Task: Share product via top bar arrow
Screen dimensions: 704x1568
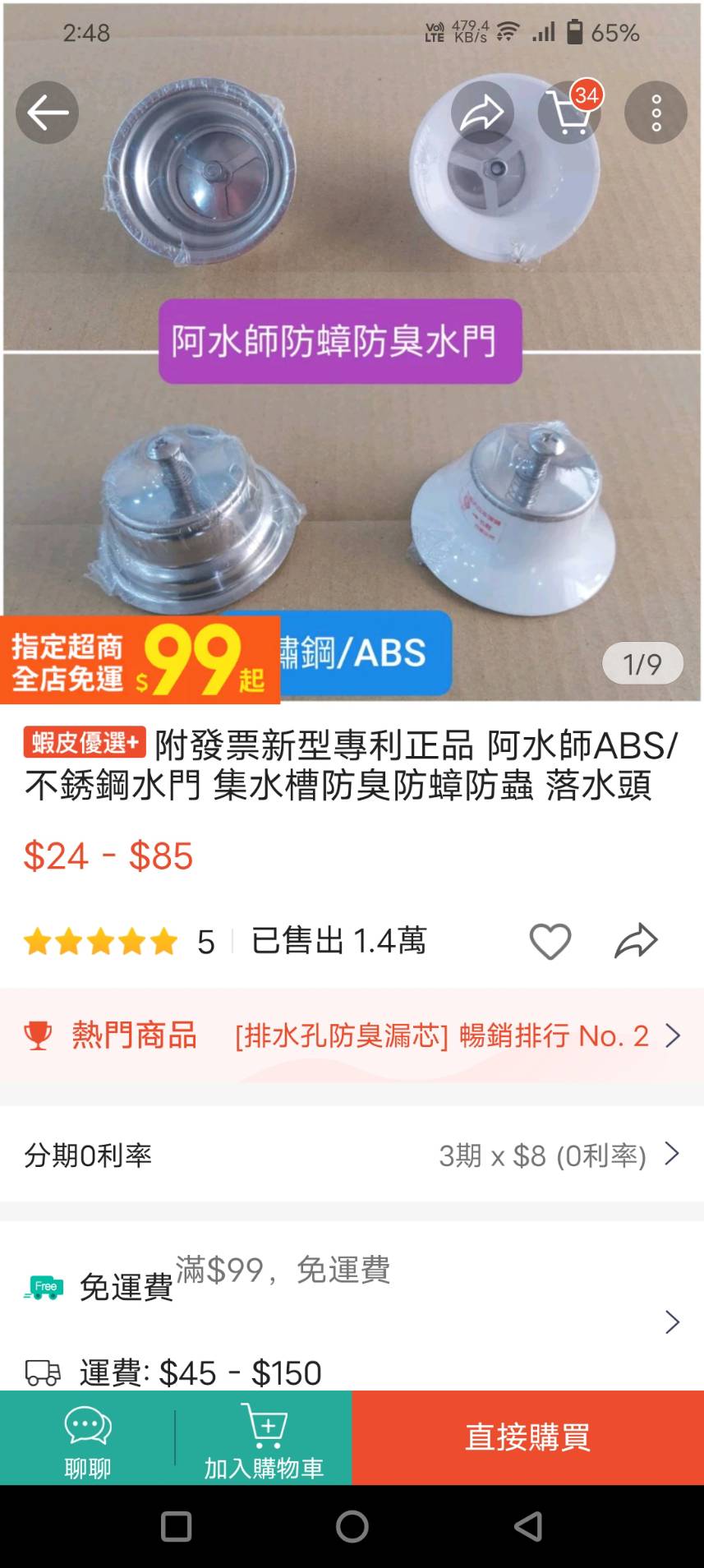Action: click(482, 113)
